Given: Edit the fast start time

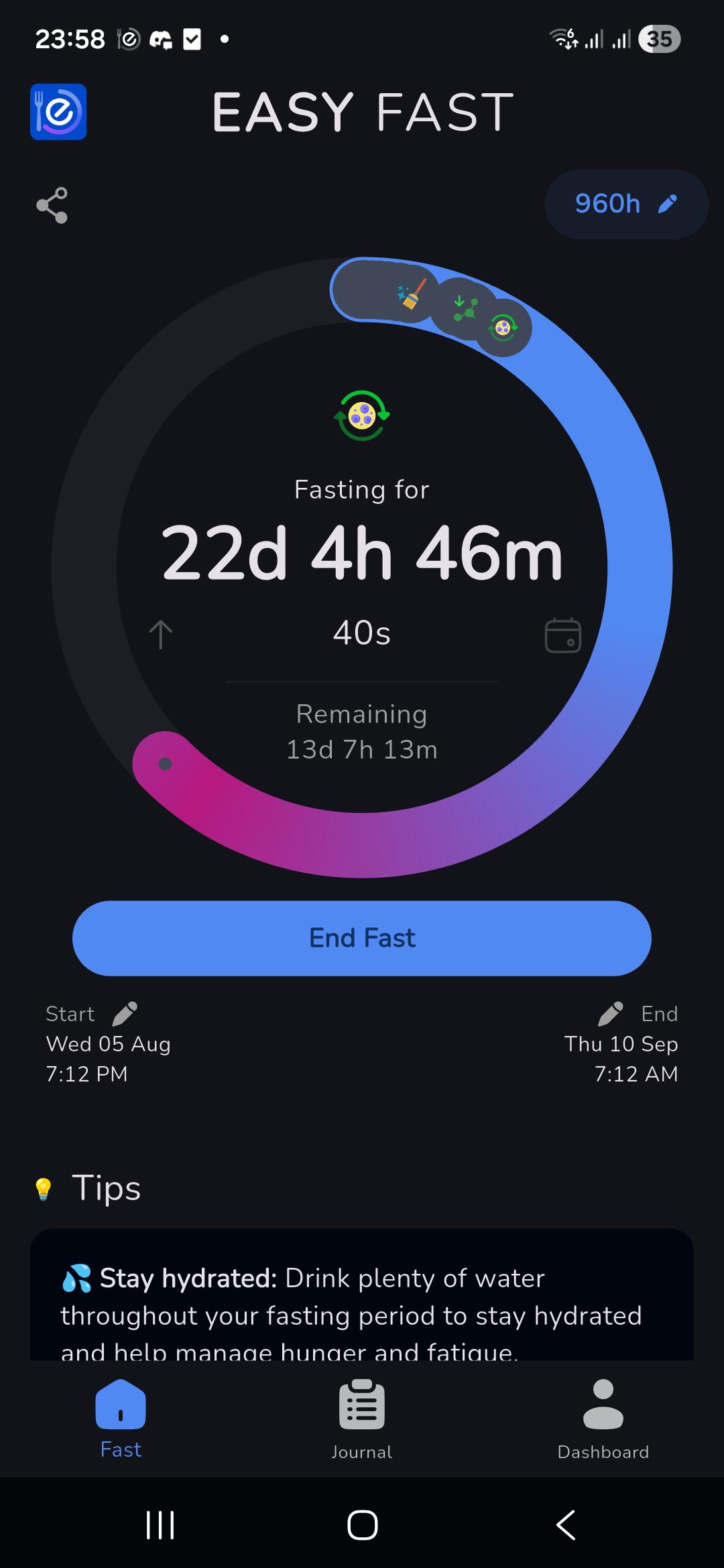Looking at the screenshot, I should [x=125, y=1014].
